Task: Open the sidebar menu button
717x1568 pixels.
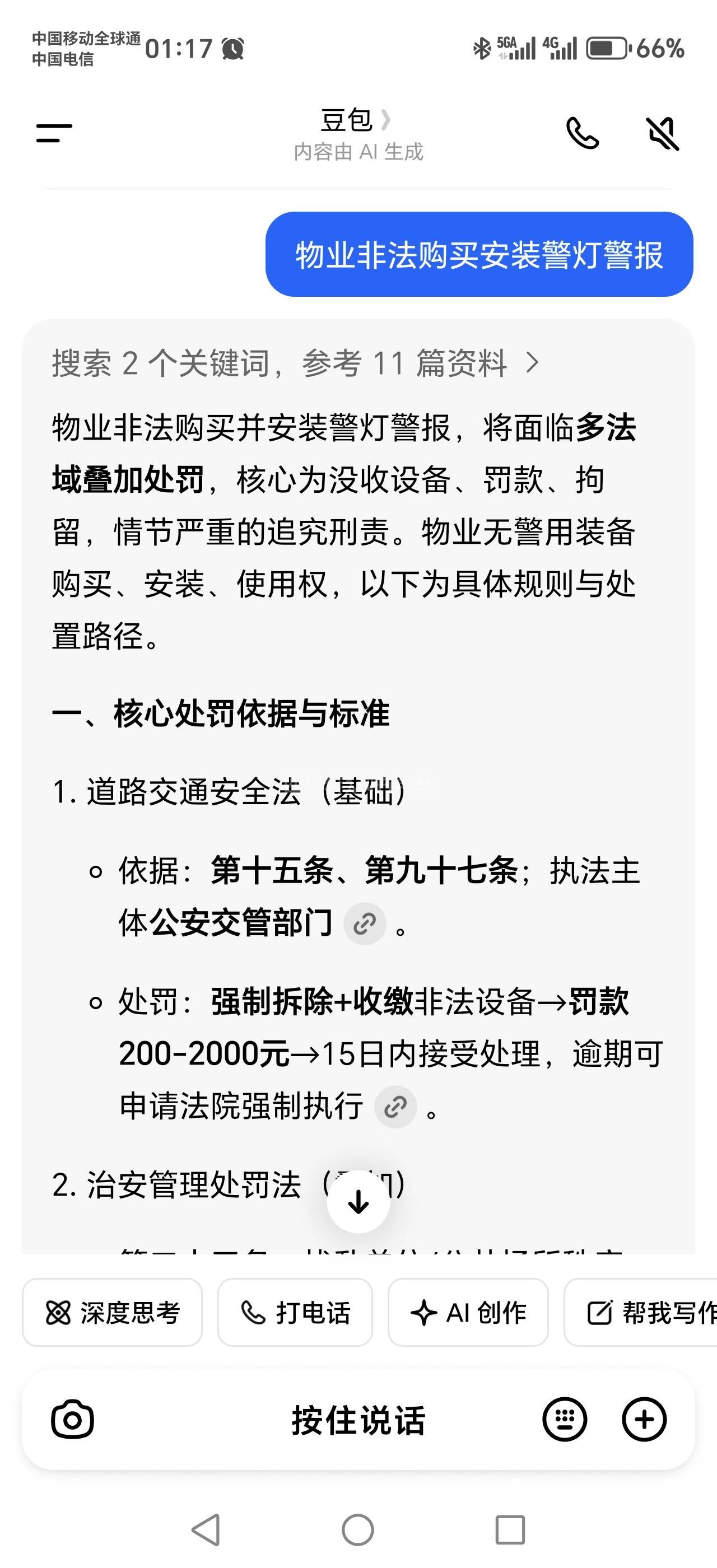Action: [54, 133]
